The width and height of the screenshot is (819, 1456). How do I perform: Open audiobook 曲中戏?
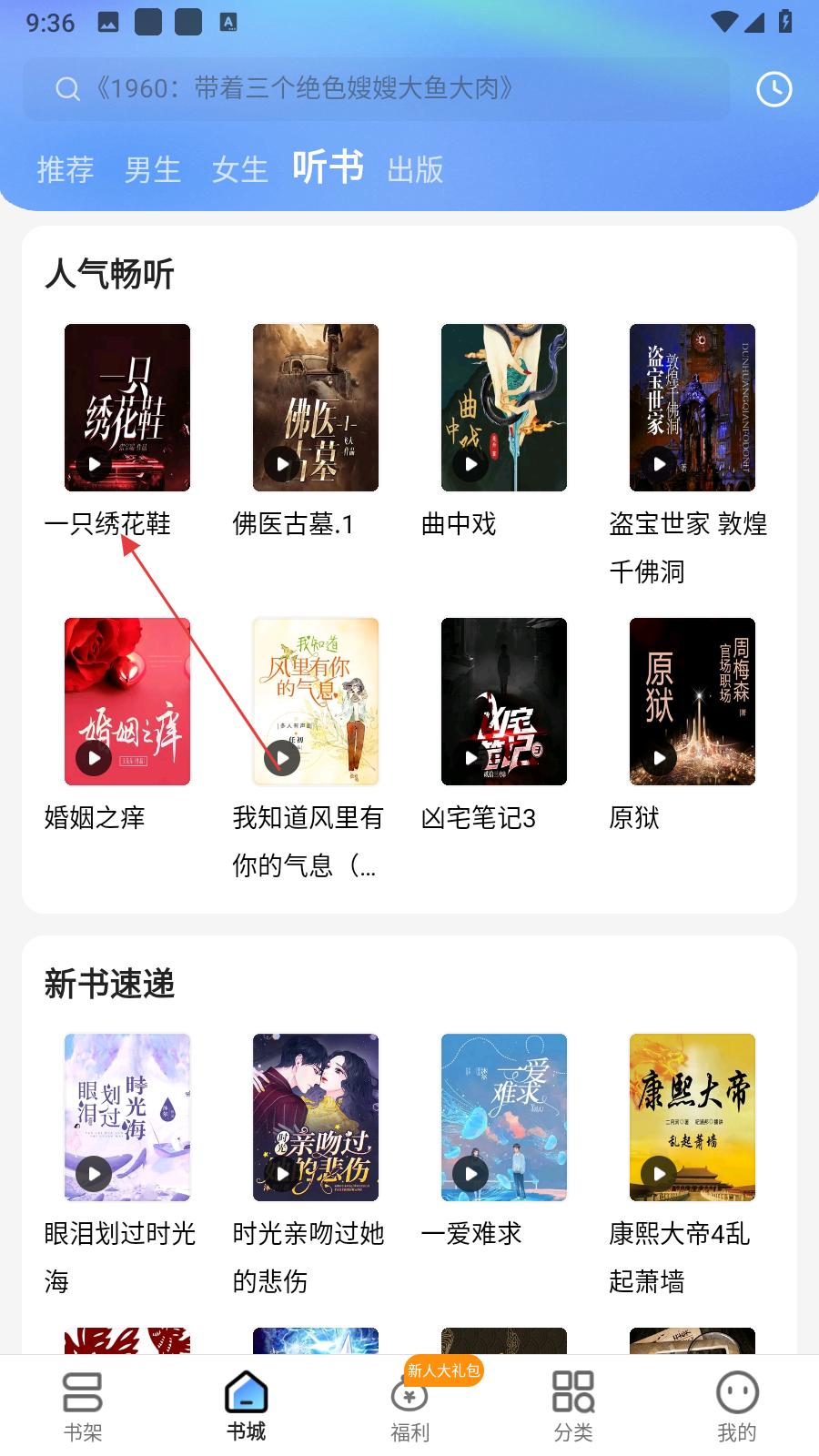504,408
